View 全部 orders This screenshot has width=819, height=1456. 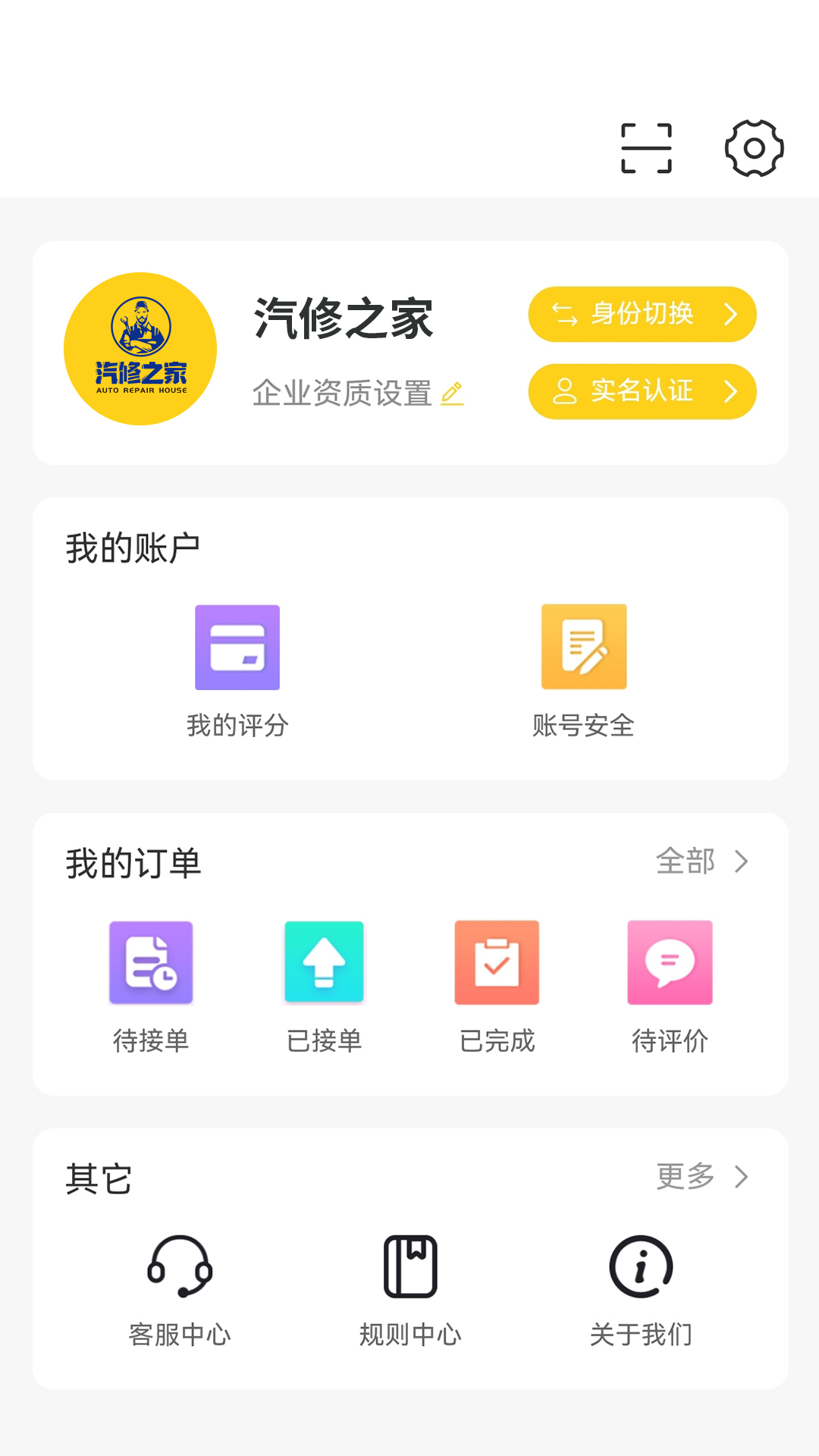click(702, 861)
